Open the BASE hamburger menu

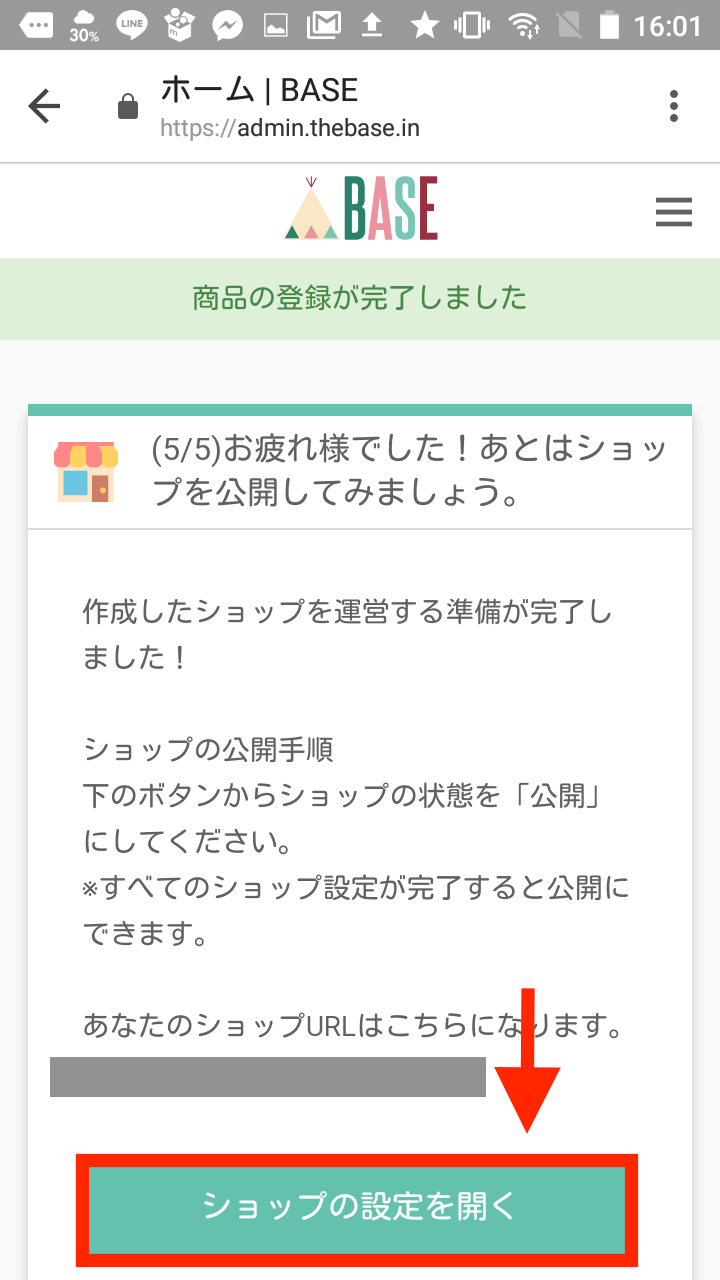point(673,212)
